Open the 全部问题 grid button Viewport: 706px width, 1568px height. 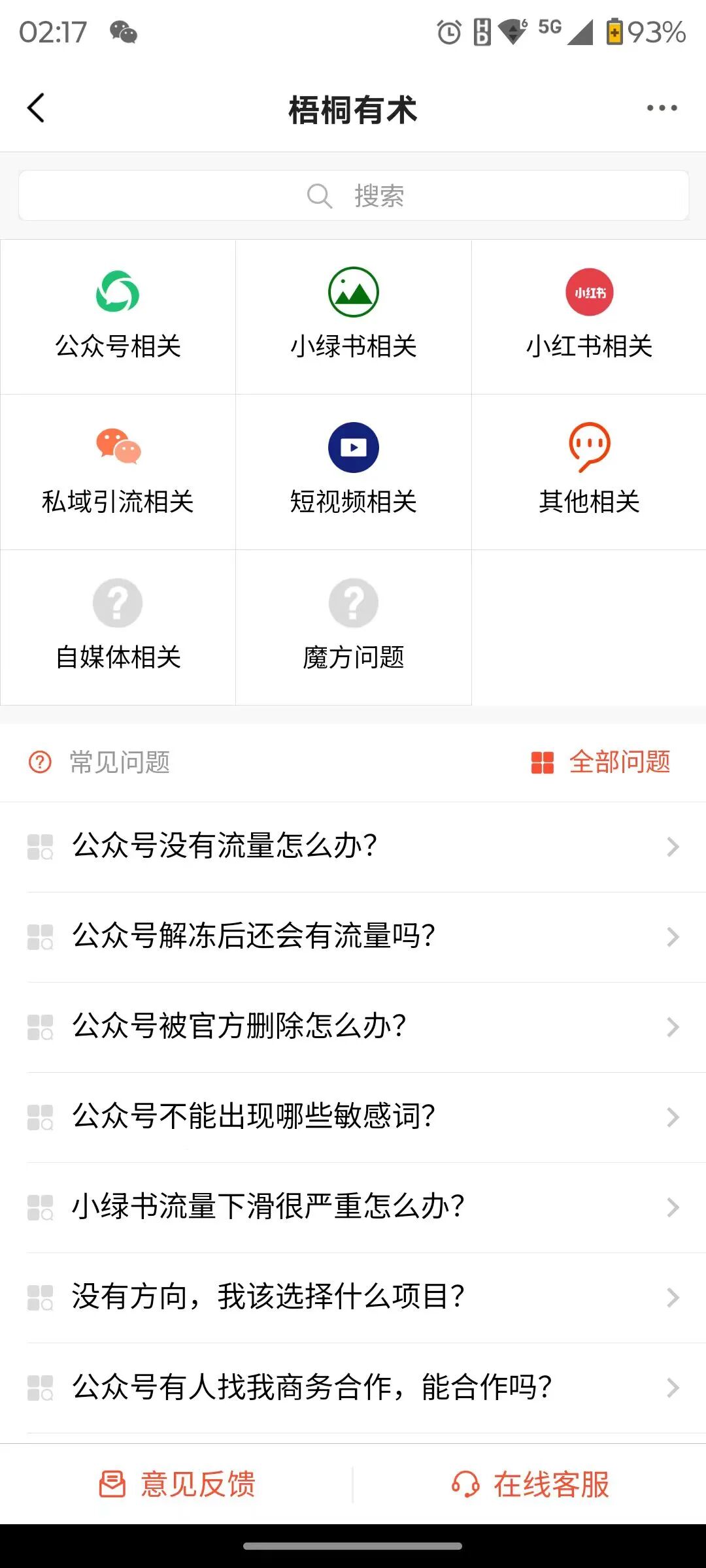click(x=543, y=762)
